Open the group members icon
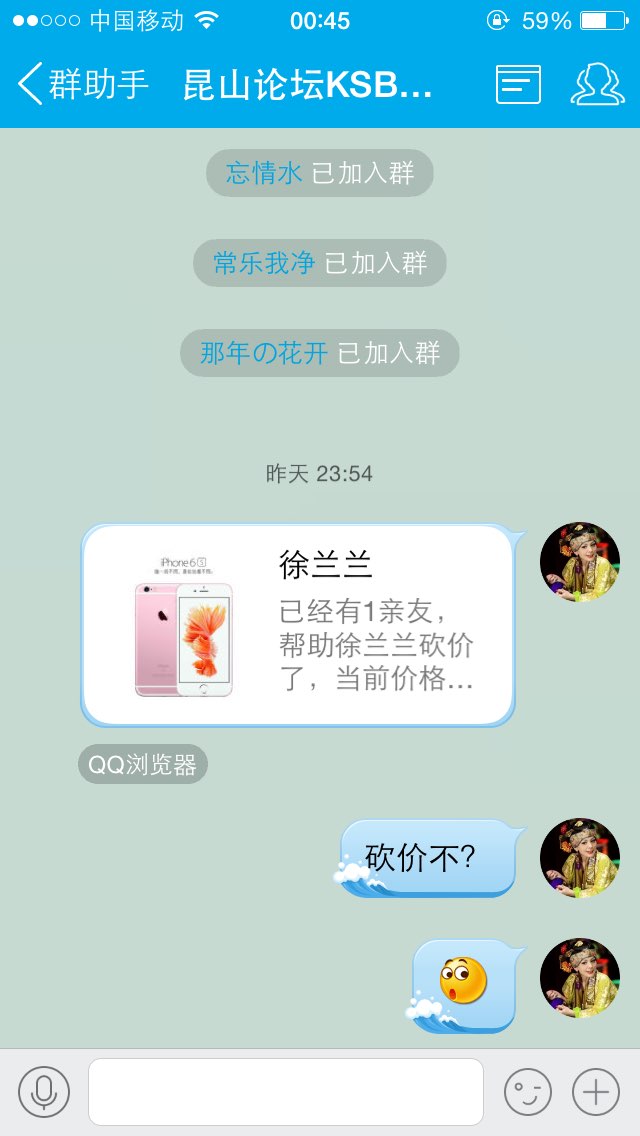 pos(596,84)
